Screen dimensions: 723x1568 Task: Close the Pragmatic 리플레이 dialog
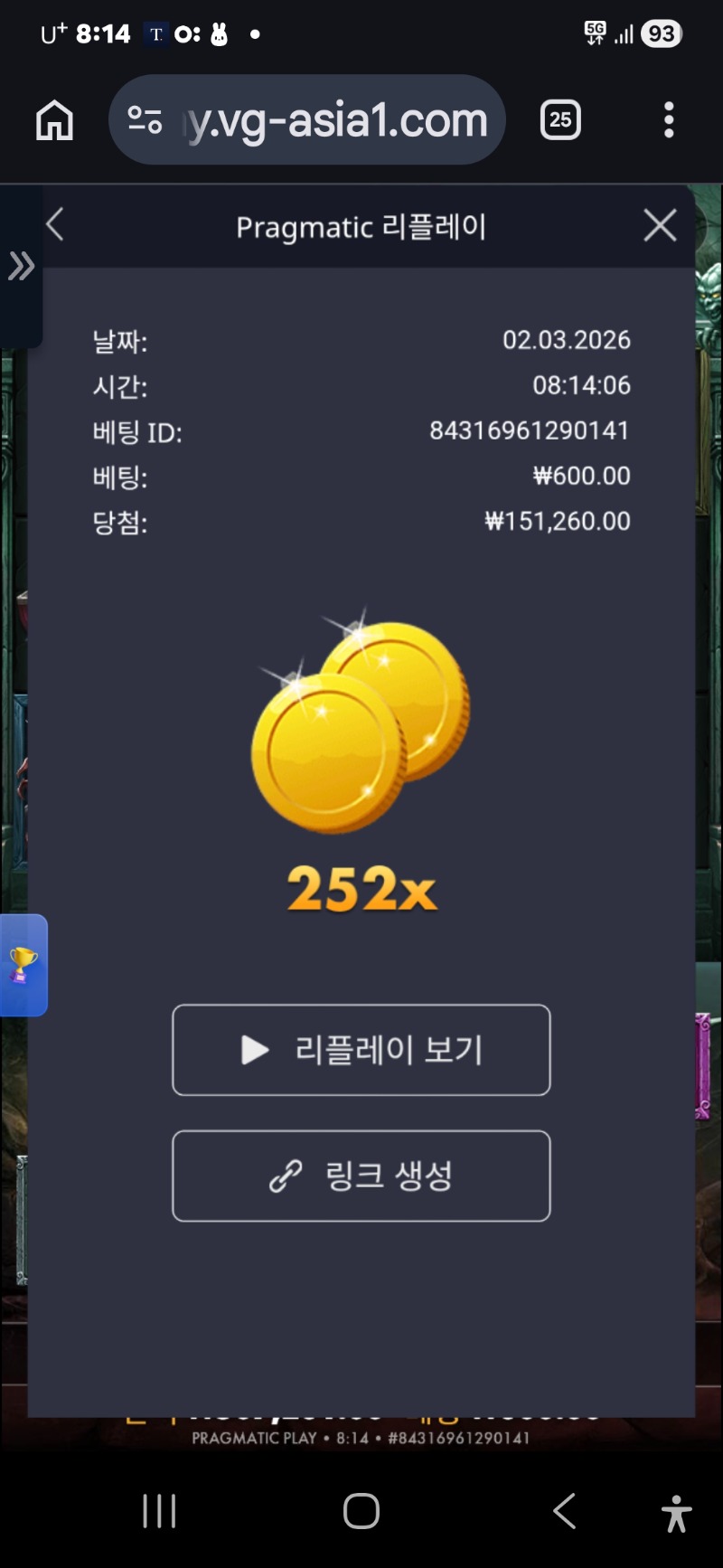click(660, 225)
